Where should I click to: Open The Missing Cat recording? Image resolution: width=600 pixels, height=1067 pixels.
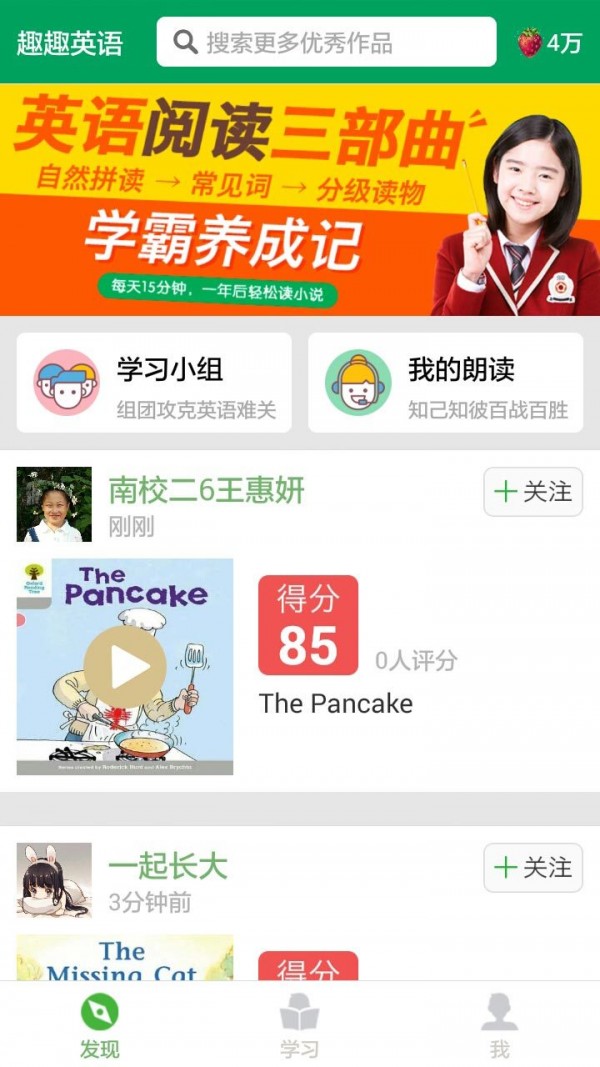click(x=125, y=958)
